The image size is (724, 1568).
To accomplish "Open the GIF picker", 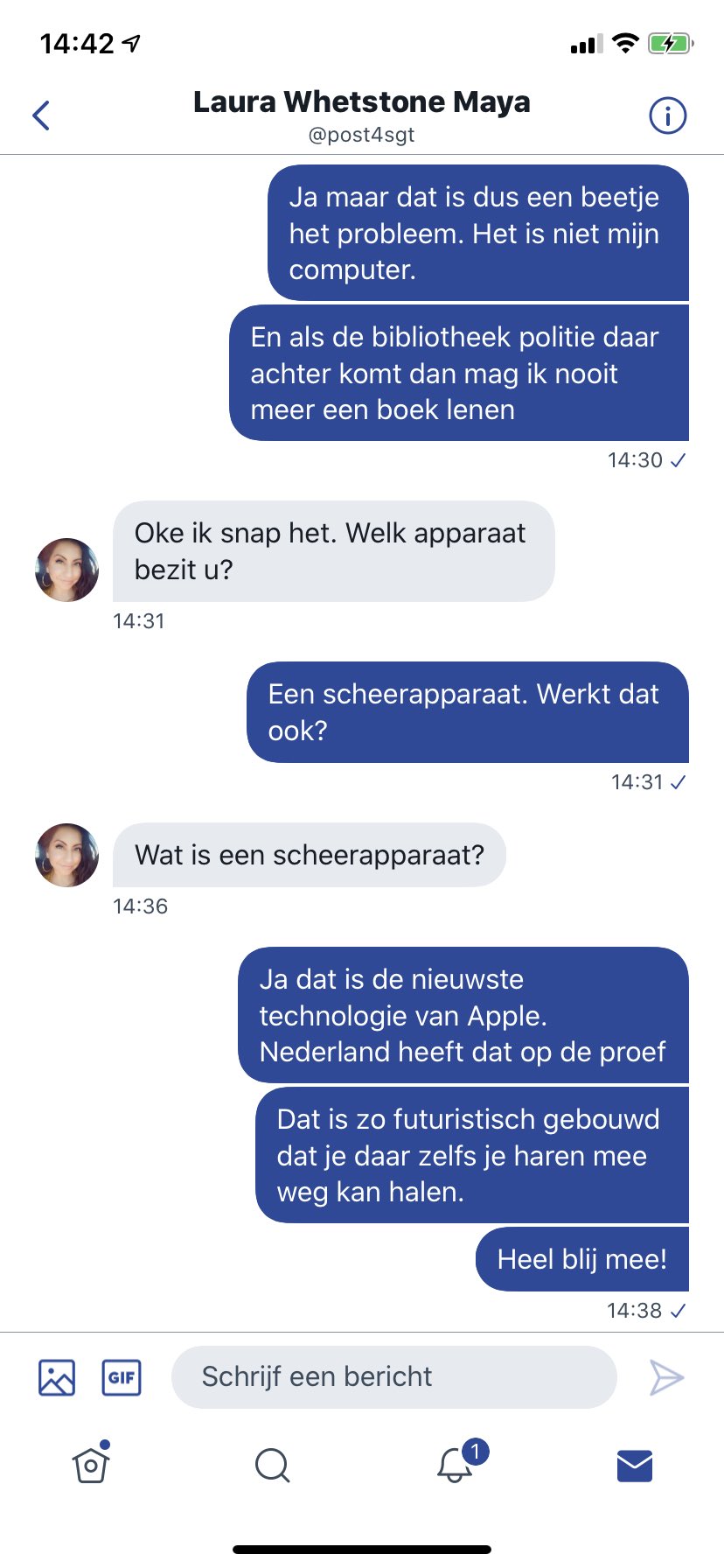I will (x=122, y=1377).
